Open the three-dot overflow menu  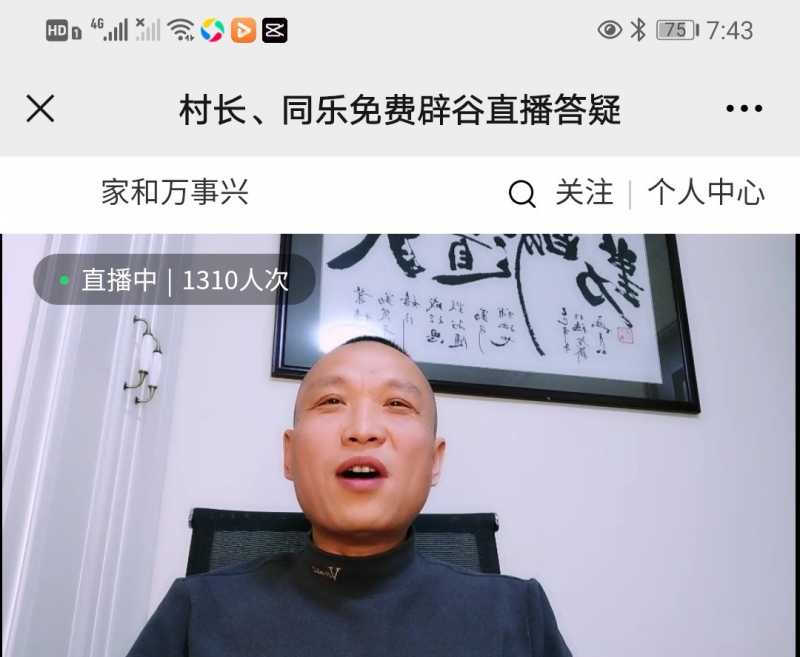click(744, 109)
